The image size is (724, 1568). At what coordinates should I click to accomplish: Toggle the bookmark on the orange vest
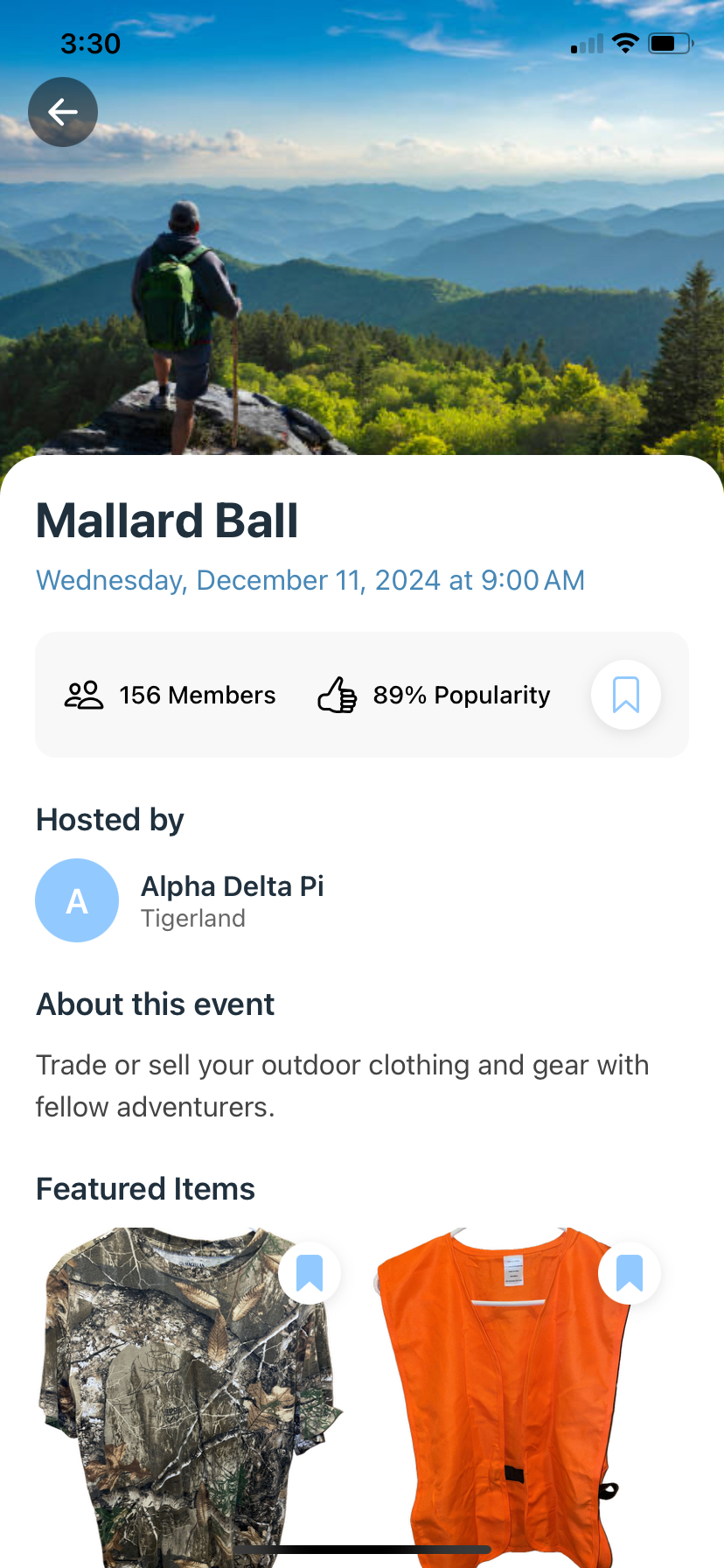(x=629, y=1273)
